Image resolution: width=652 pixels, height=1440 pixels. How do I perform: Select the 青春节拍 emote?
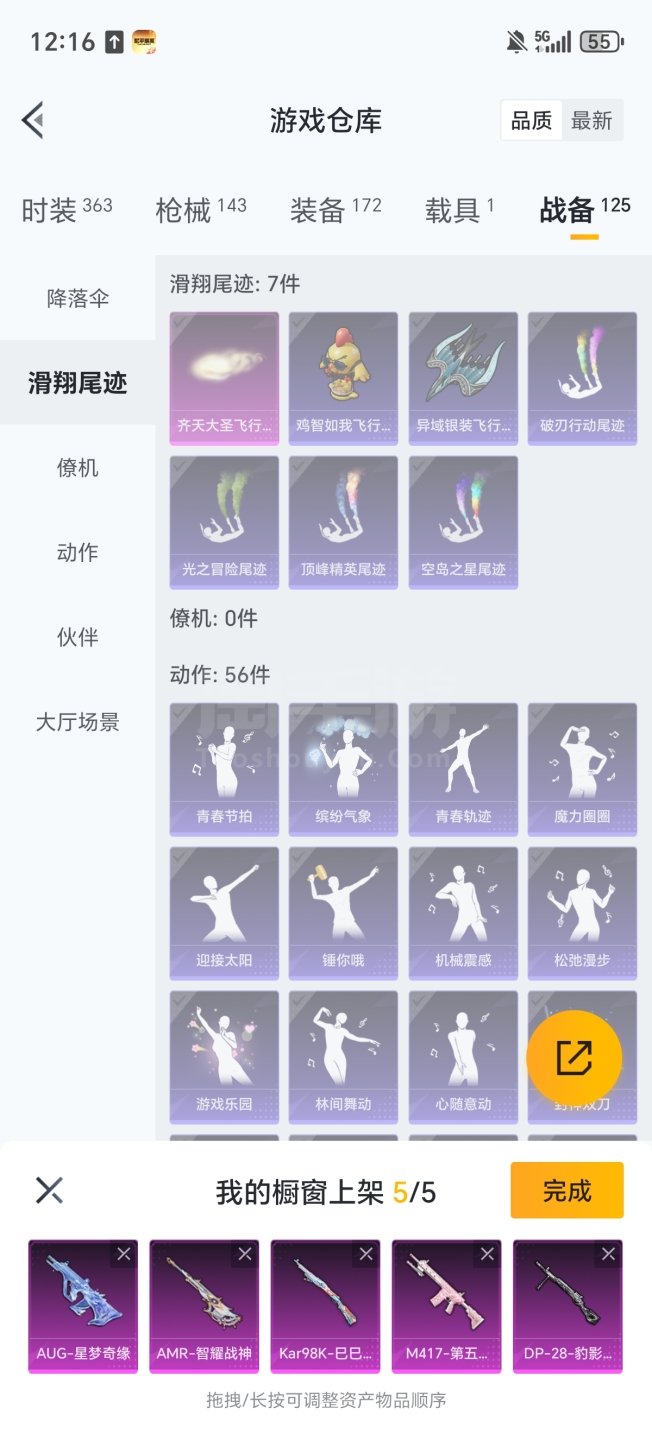pos(224,767)
